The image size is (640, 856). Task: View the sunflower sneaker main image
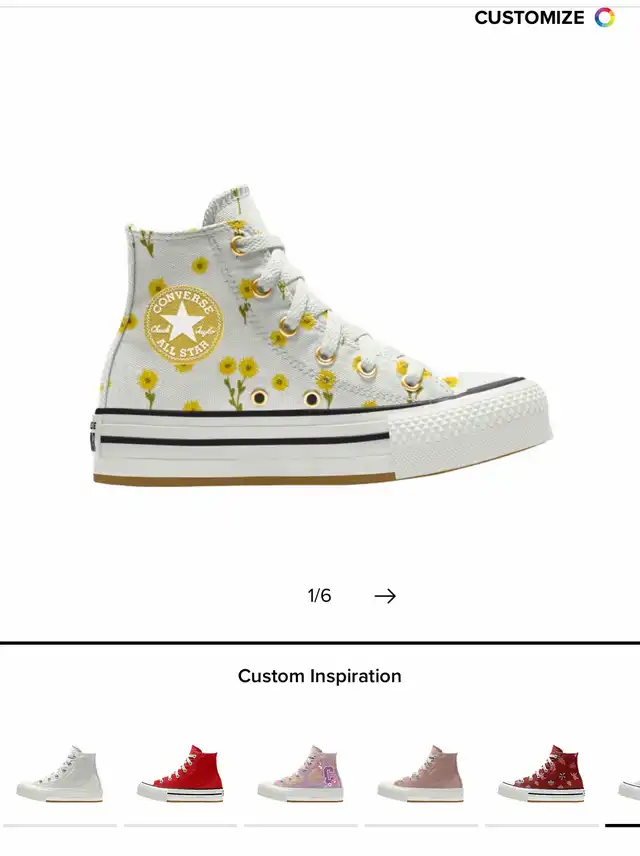coord(320,340)
